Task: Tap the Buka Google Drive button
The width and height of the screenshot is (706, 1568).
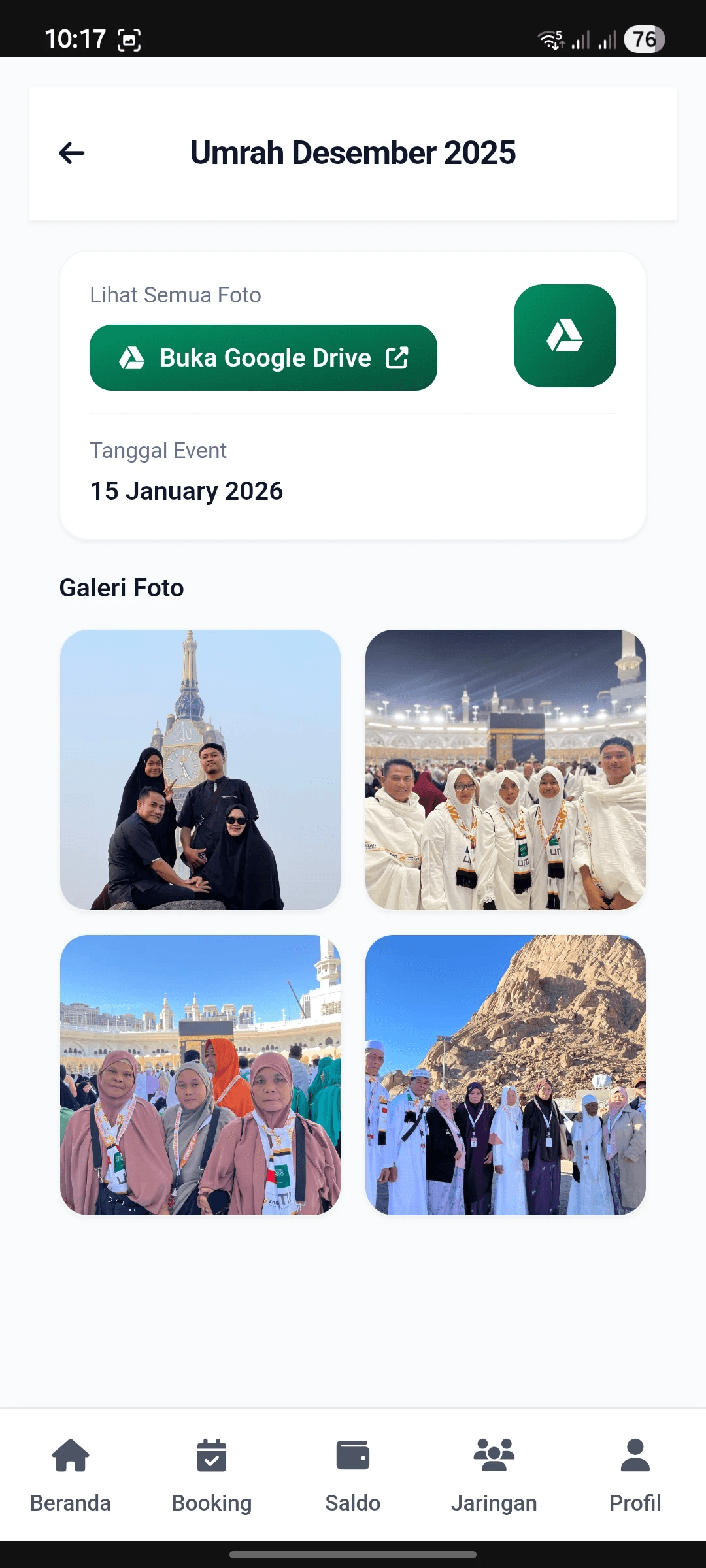Action: (263, 357)
